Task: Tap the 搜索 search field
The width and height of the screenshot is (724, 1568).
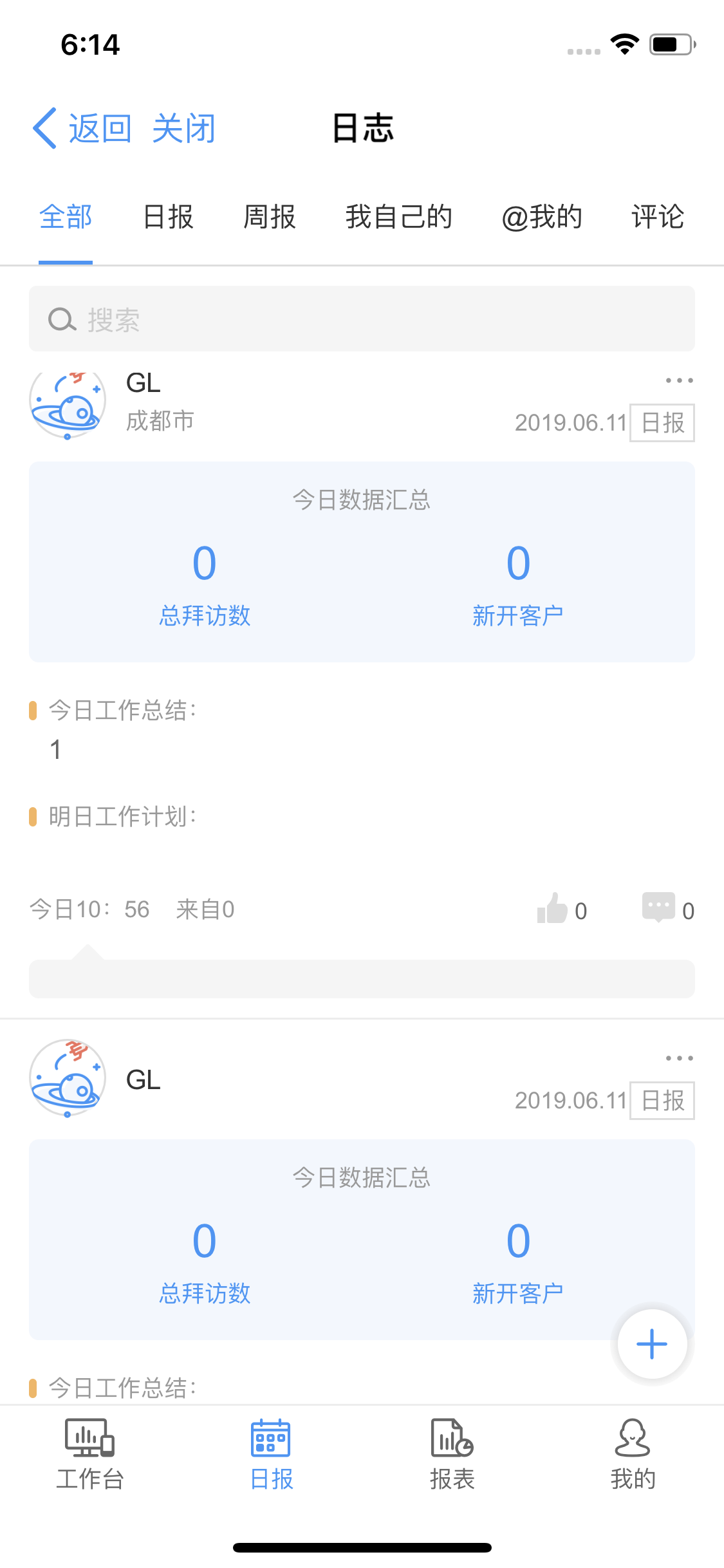Action: pos(362,319)
